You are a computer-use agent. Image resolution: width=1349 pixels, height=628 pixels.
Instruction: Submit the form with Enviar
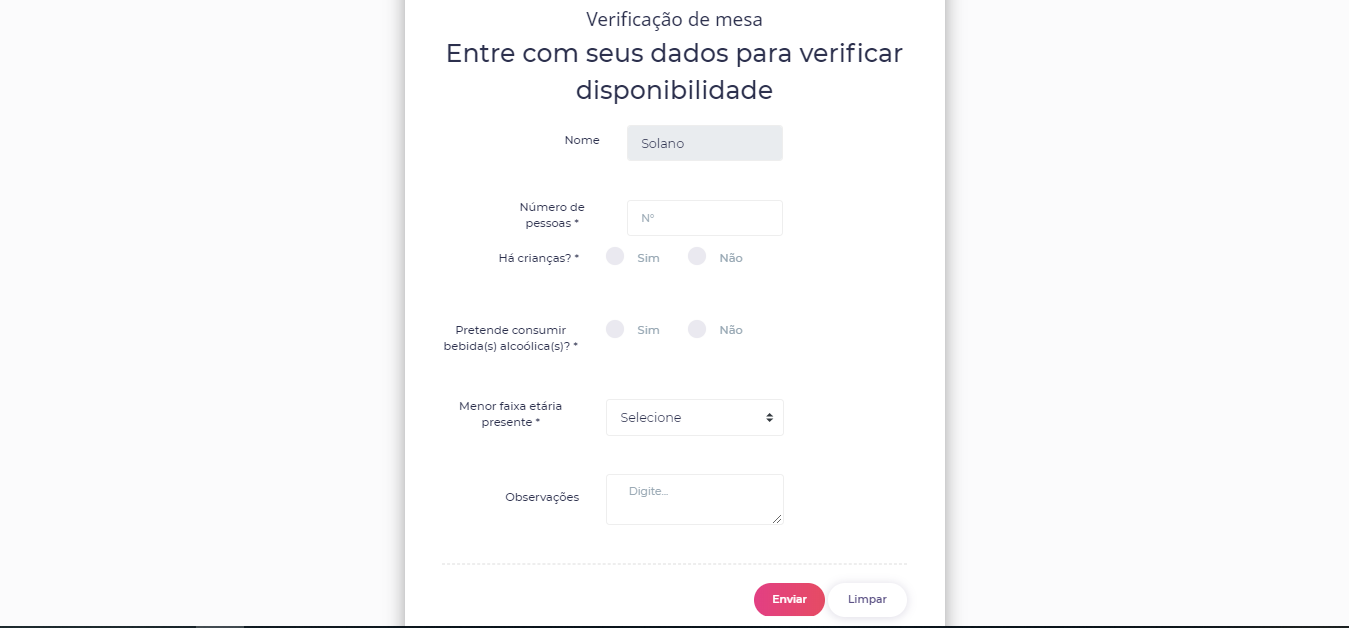point(789,599)
